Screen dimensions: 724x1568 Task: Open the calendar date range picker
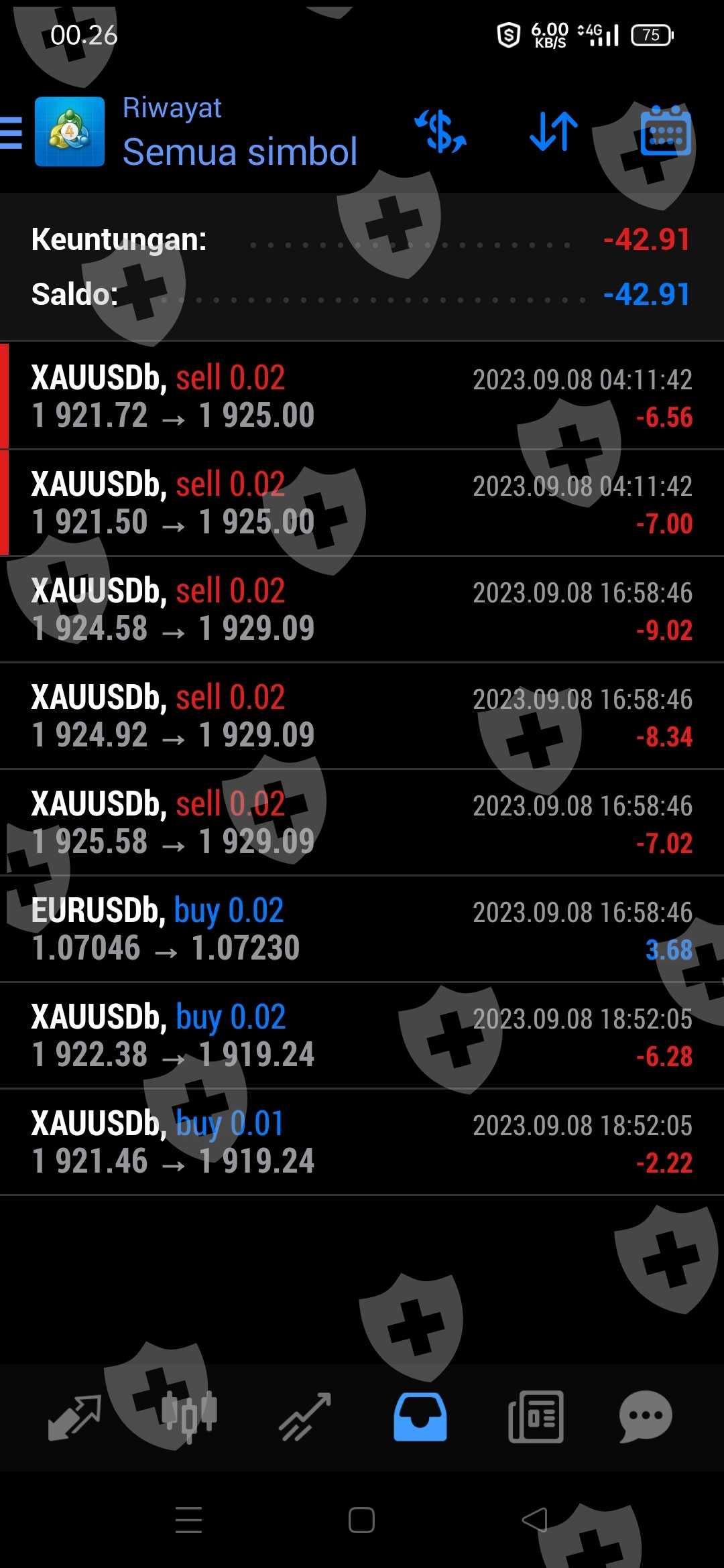pos(665,132)
